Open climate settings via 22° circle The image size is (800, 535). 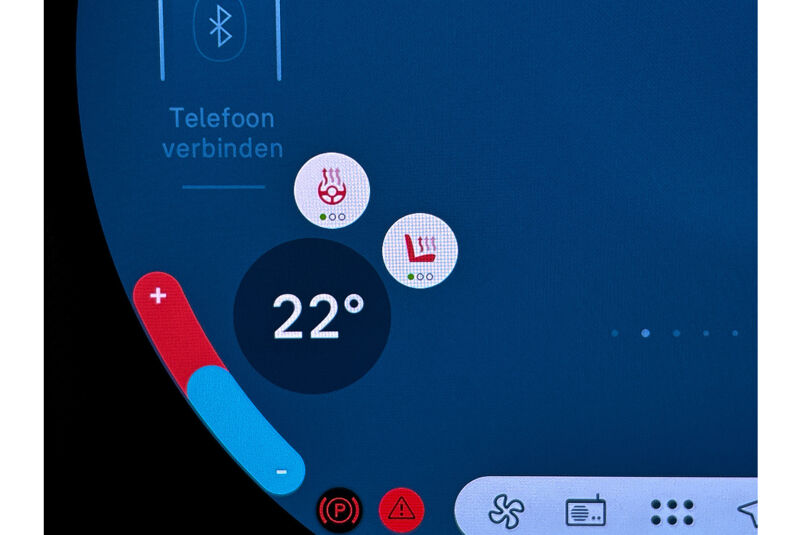[x=313, y=317]
